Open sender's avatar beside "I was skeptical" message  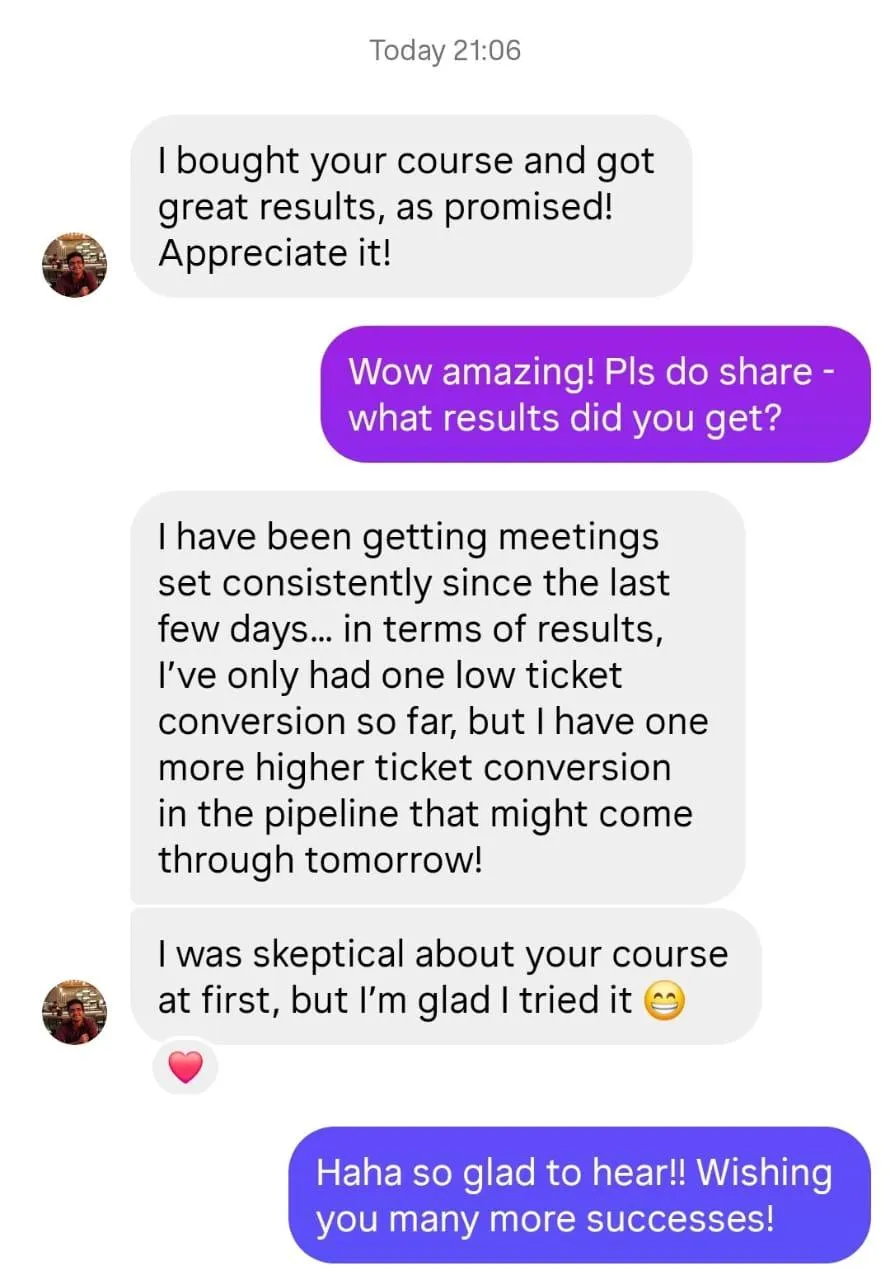74,1012
